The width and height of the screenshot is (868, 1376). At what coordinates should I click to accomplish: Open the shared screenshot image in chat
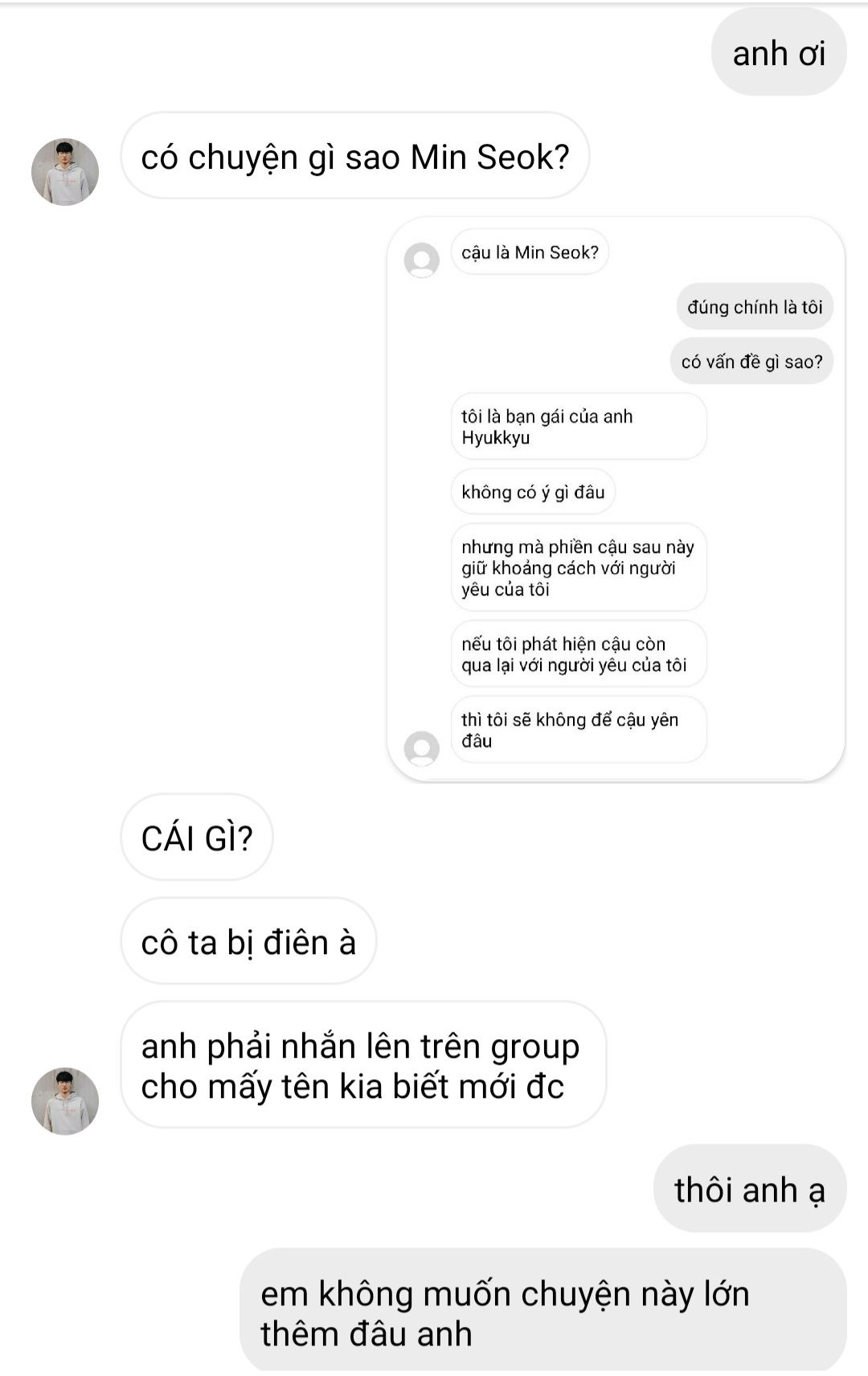[616, 498]
